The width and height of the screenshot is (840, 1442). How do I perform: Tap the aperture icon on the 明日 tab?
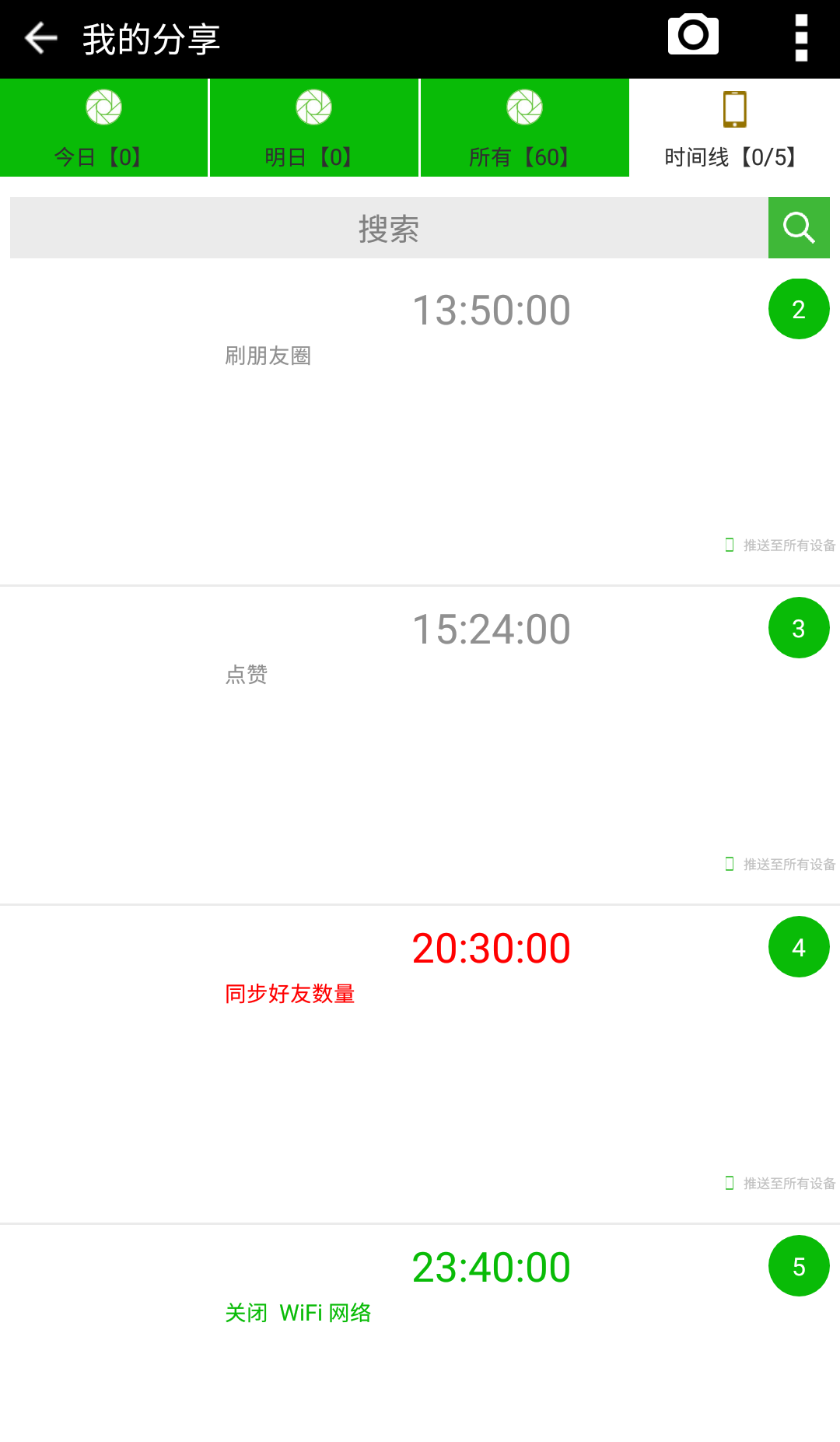tap(313, 107)
